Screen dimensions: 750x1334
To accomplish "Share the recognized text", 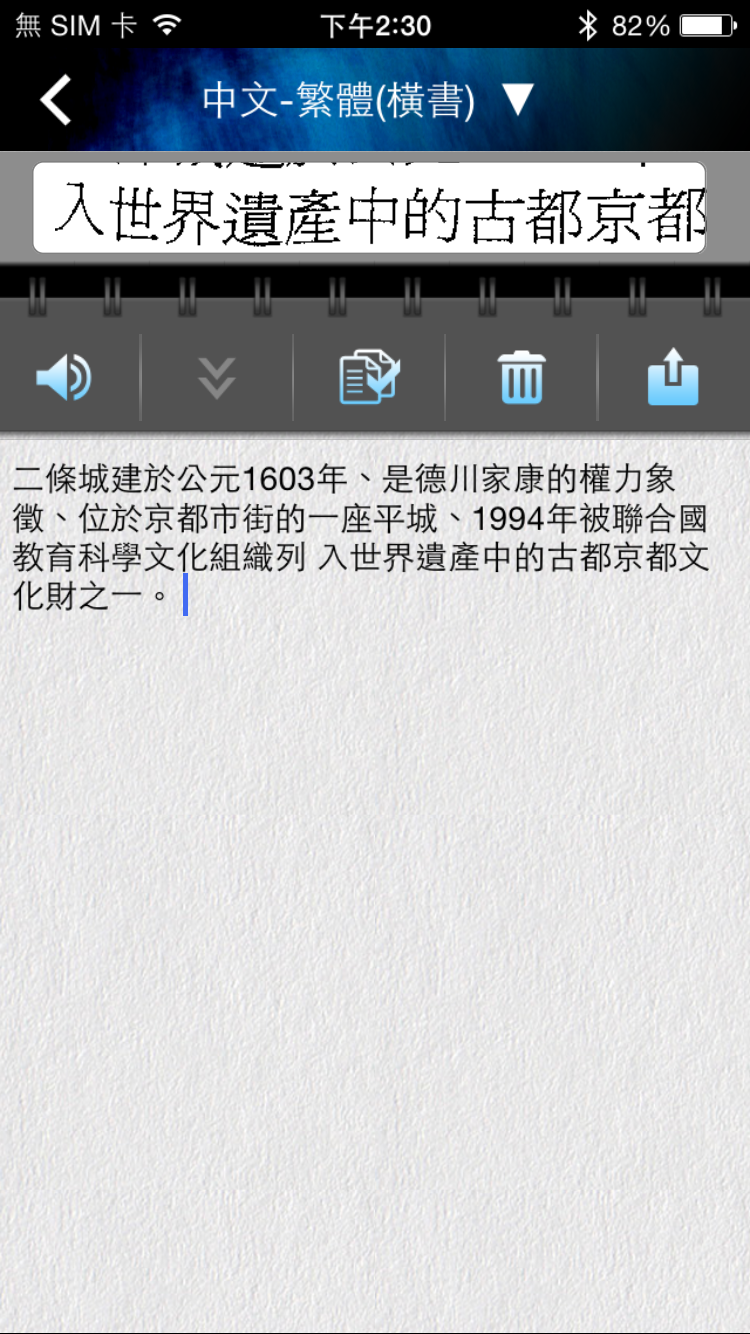I will pyautogui.click(x=673, y=378).
